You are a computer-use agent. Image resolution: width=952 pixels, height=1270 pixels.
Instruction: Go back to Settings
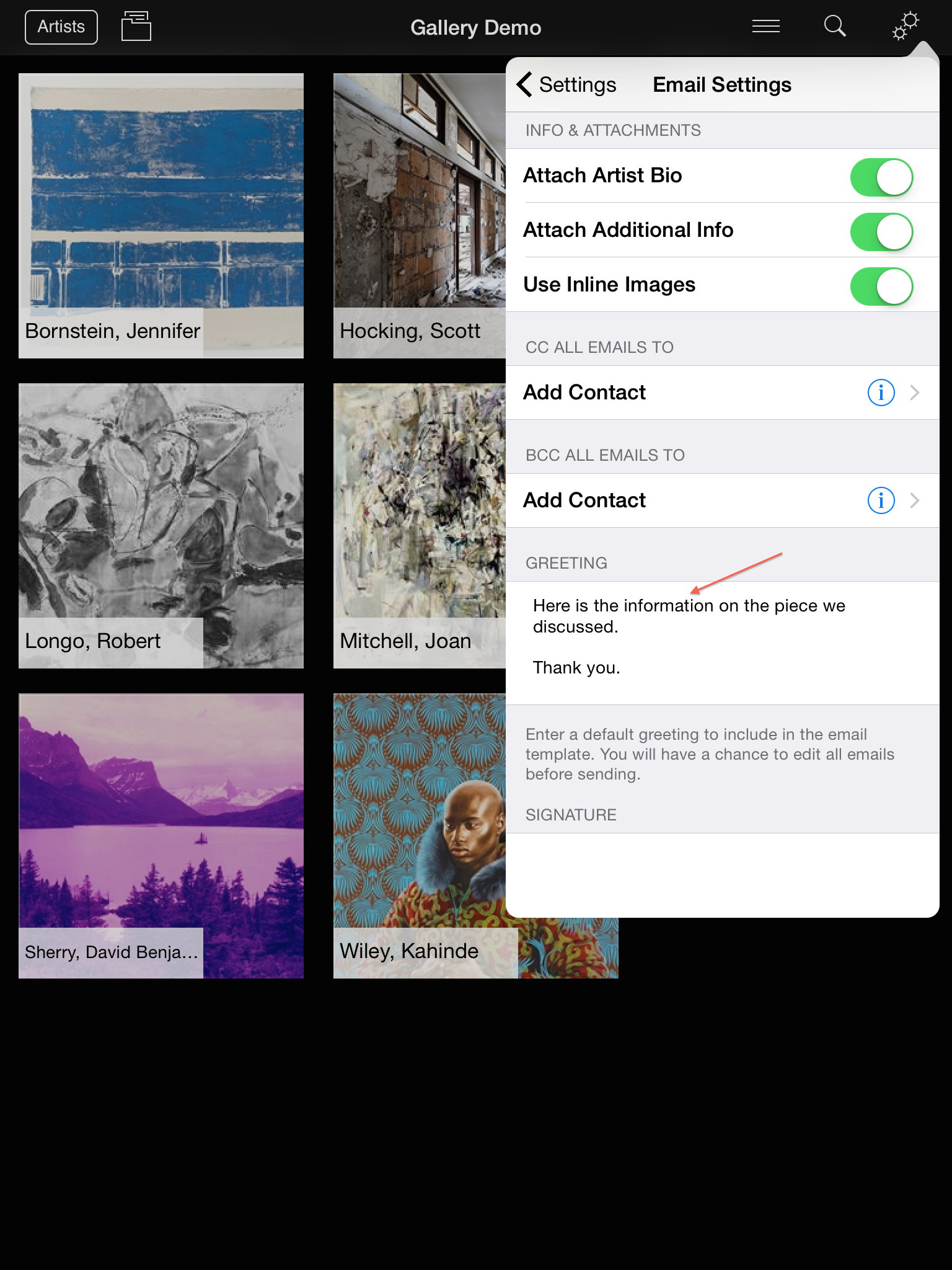(x=566, y=85)
